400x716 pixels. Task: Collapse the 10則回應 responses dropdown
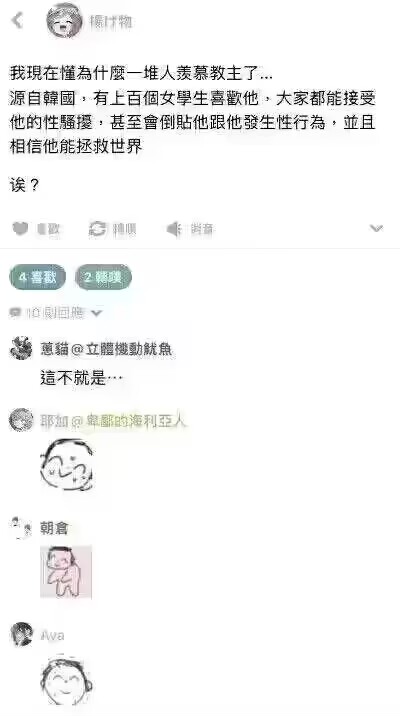click(56, 313)
